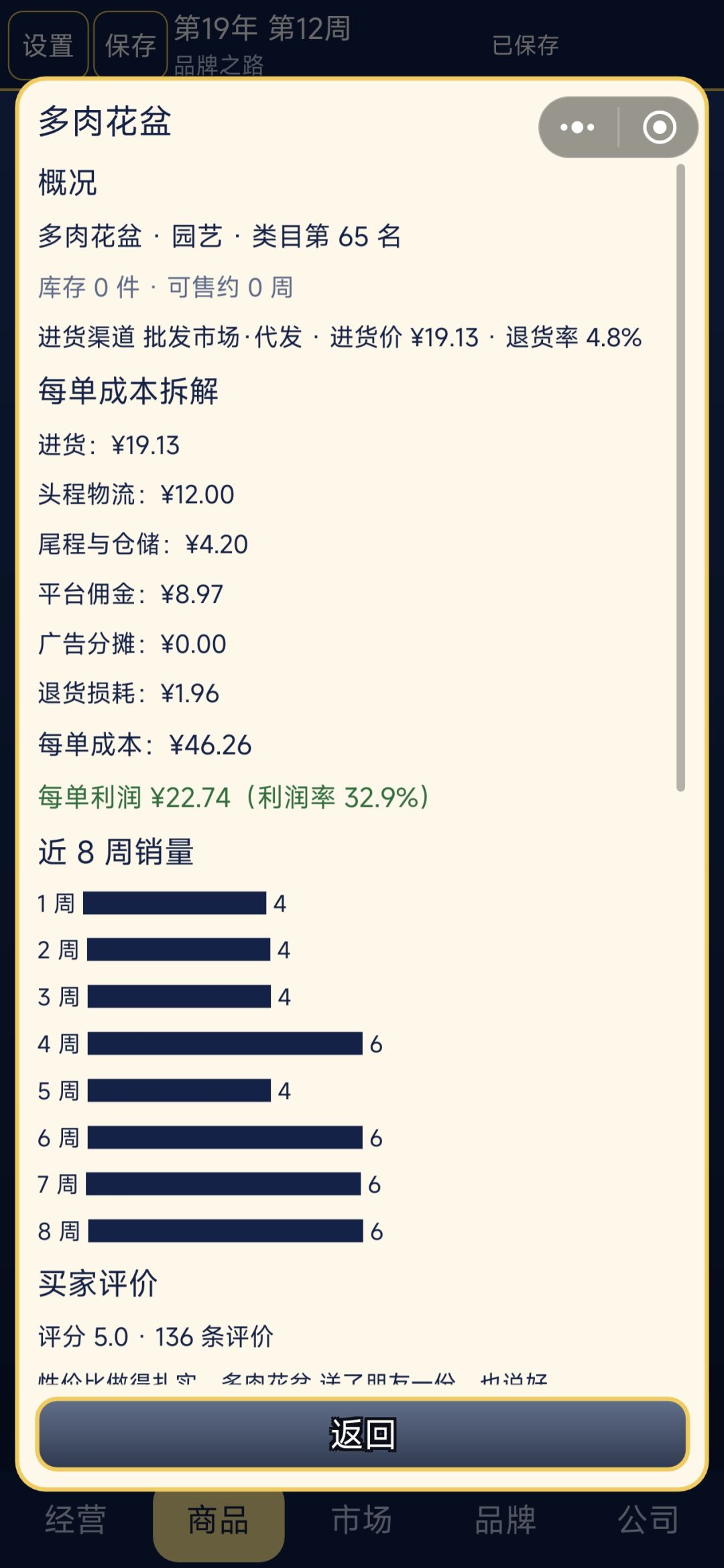Switch to the 经营 tab
Viewport: 724px width, 1568px height.
click(75, 1520)
